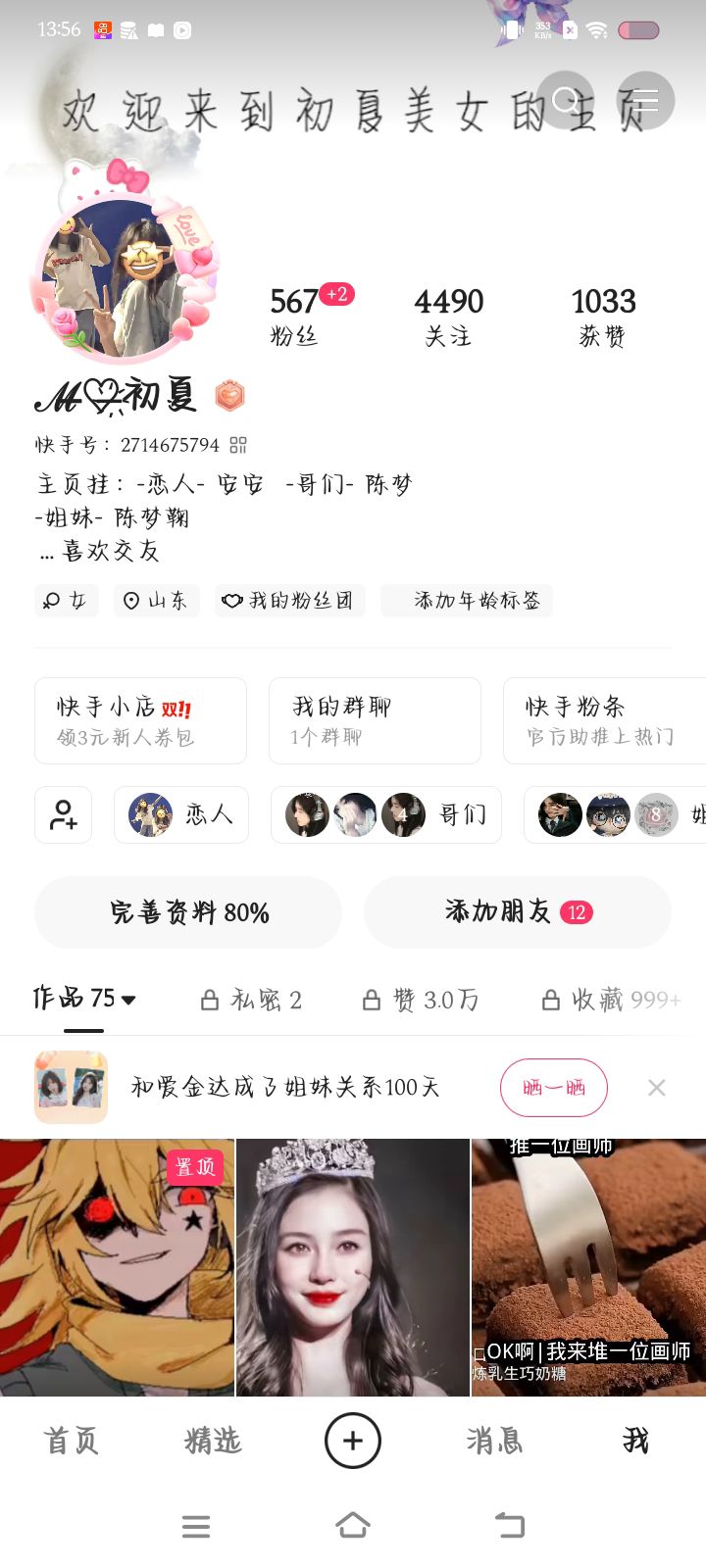This screenshot has width=706, height=1568.
Task: Tap the plus button to create post
Action: point(353,1441)
